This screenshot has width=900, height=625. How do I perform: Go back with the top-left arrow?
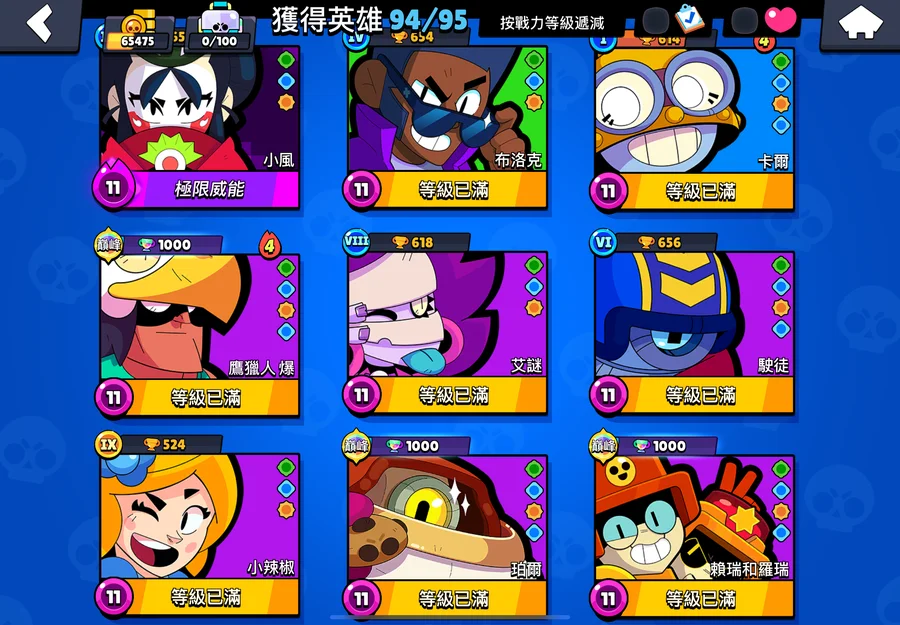tap(38, 22)
